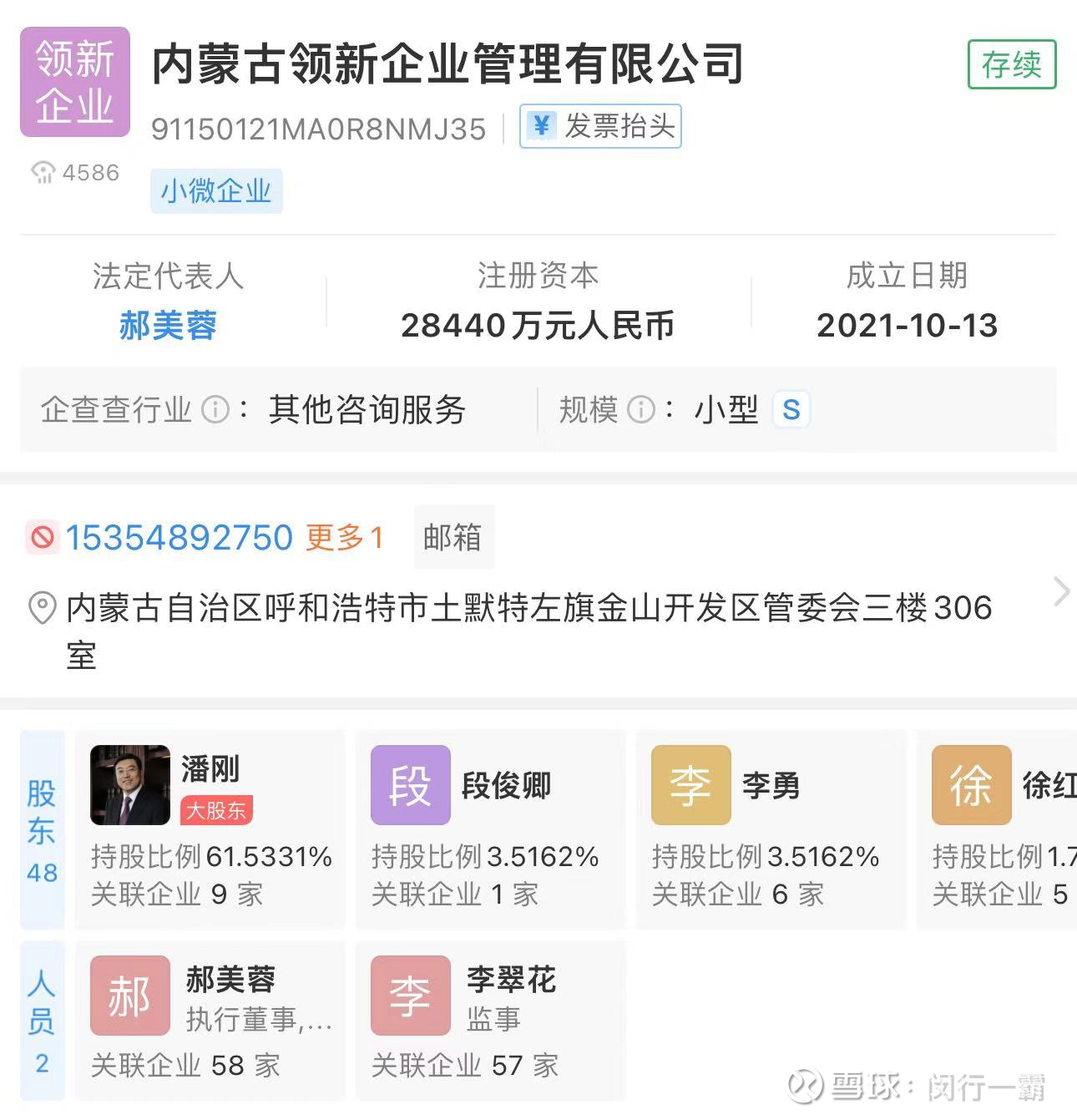Switch to the 股东 48 section tab
1077x1120 pixels.
[x=42, y=831]
